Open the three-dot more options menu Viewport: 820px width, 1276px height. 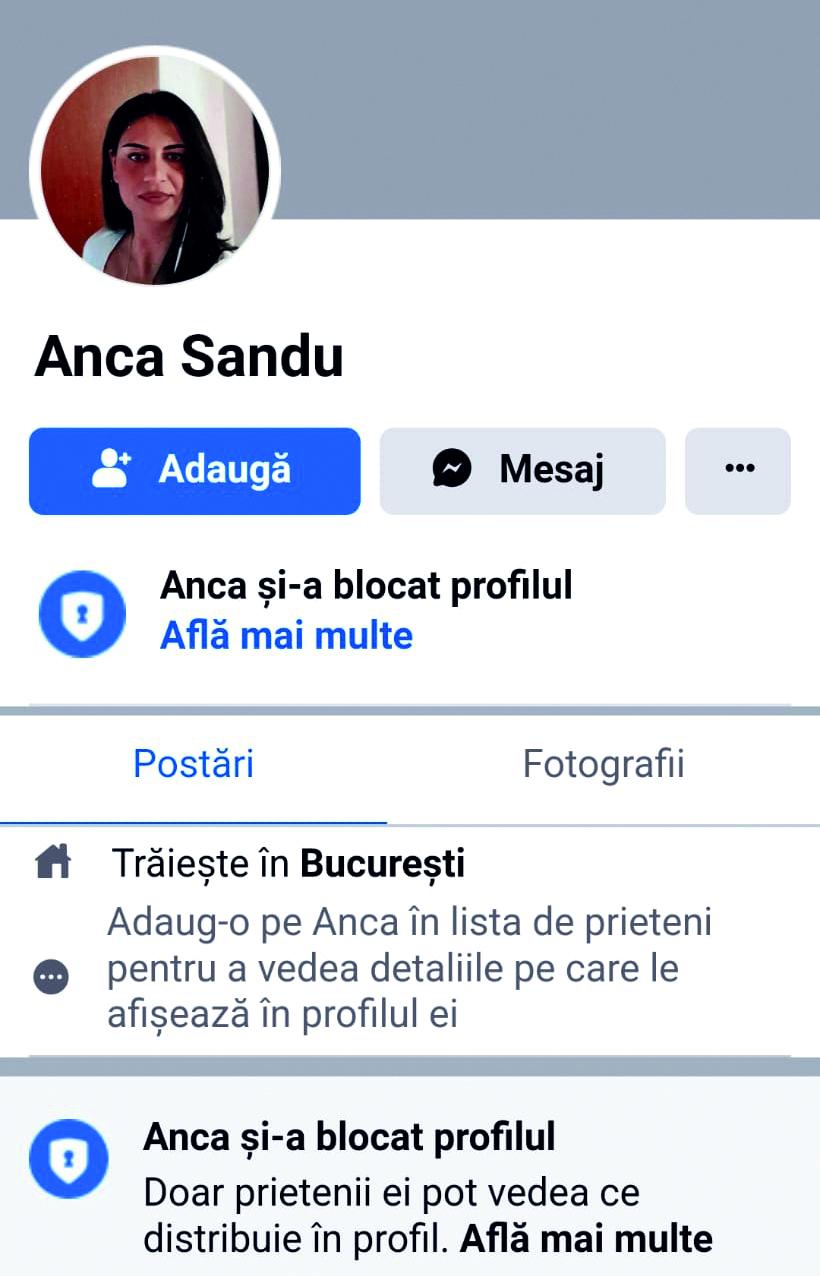[x=738, y=470]
